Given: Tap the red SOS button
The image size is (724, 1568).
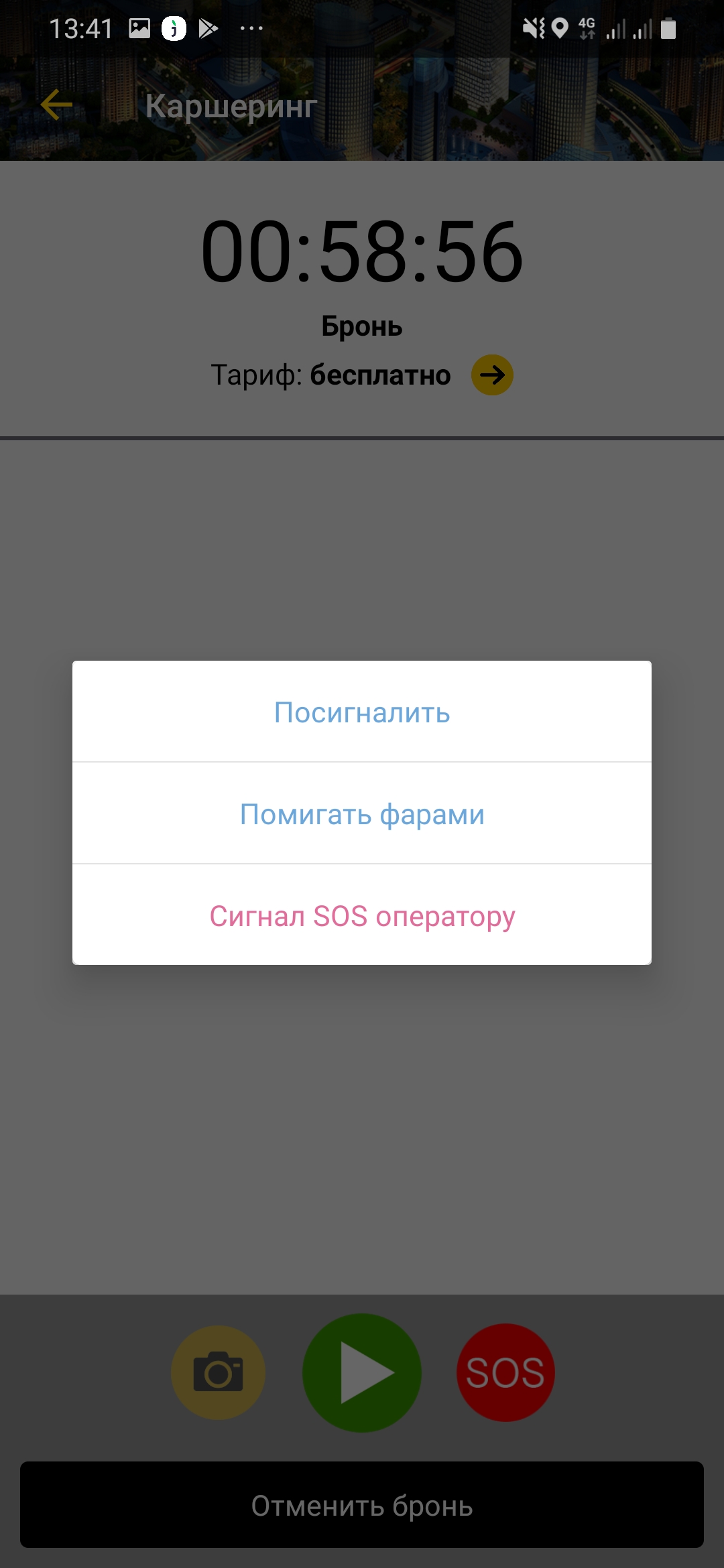Looking at the screenshot, I should coord(505,1372).
